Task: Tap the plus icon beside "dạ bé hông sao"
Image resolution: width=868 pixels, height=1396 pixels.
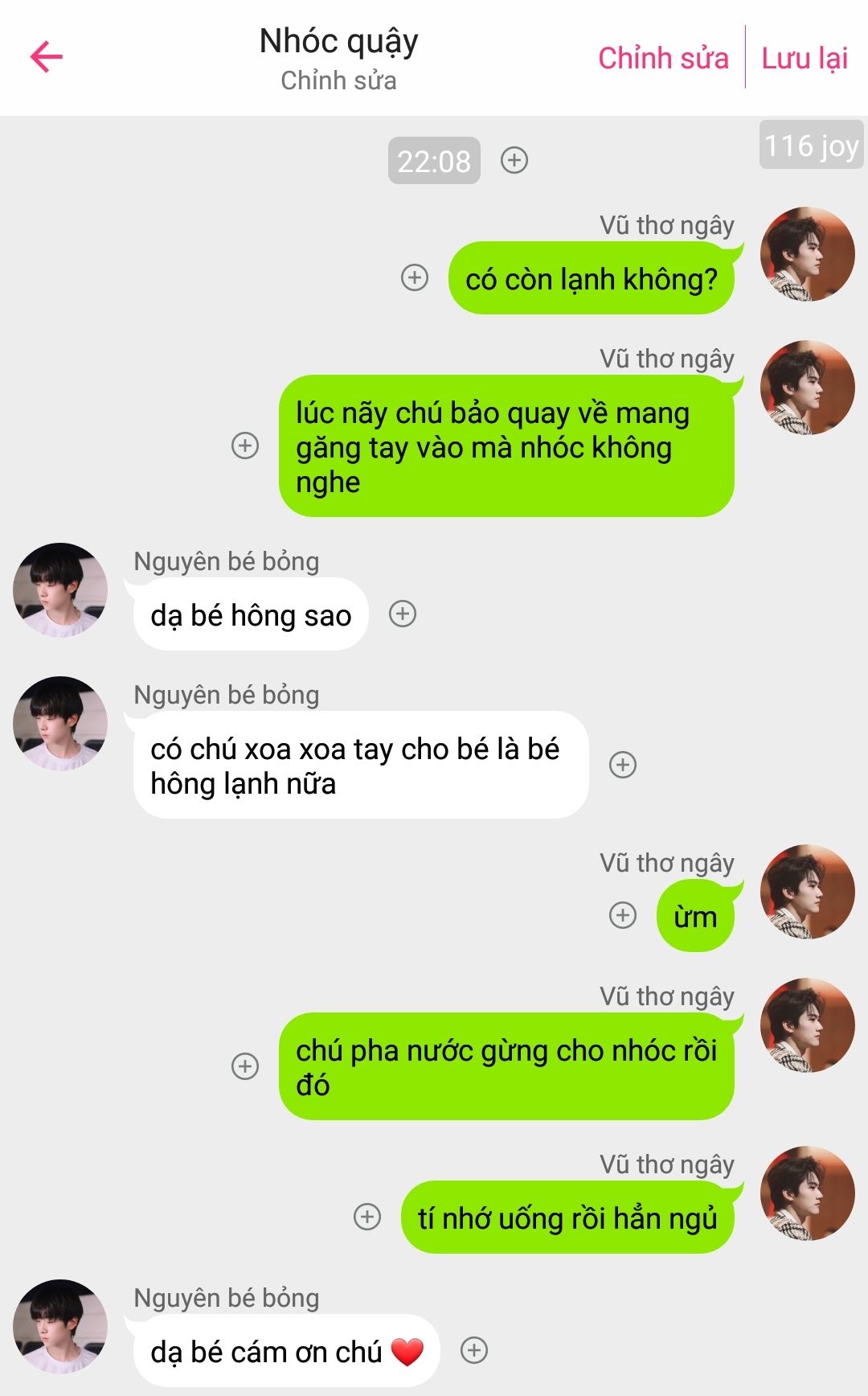Action: (403, 614)
